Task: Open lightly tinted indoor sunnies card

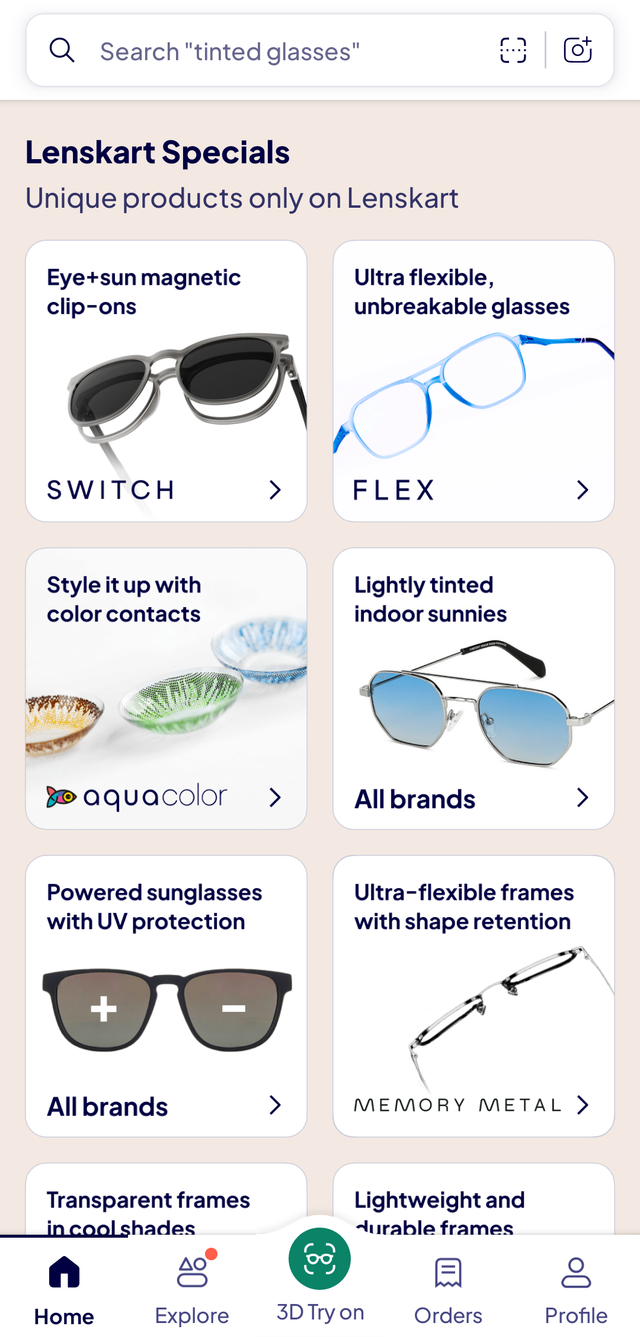Action: tap(473, 689)
